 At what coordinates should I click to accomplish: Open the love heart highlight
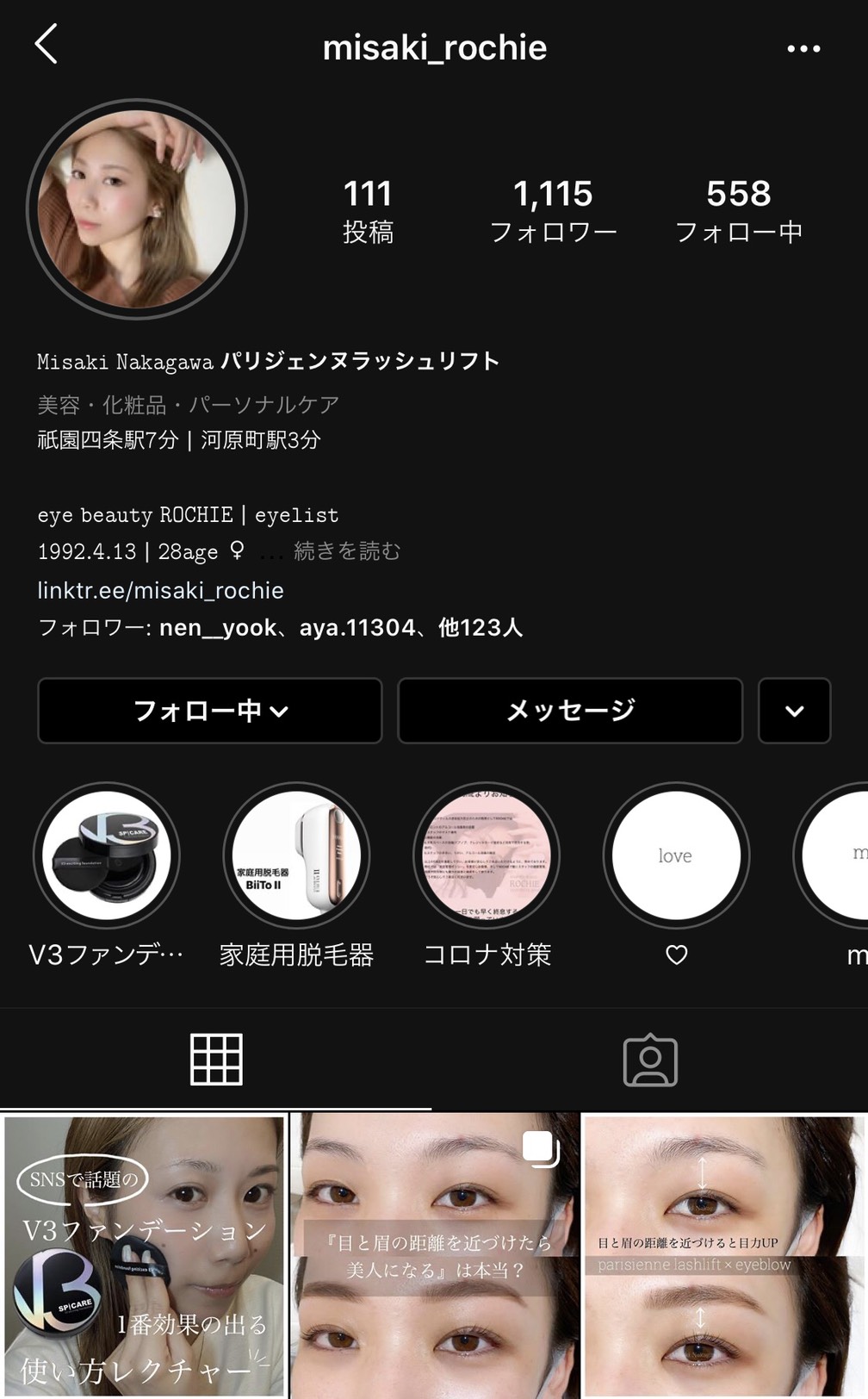point(676,855)
